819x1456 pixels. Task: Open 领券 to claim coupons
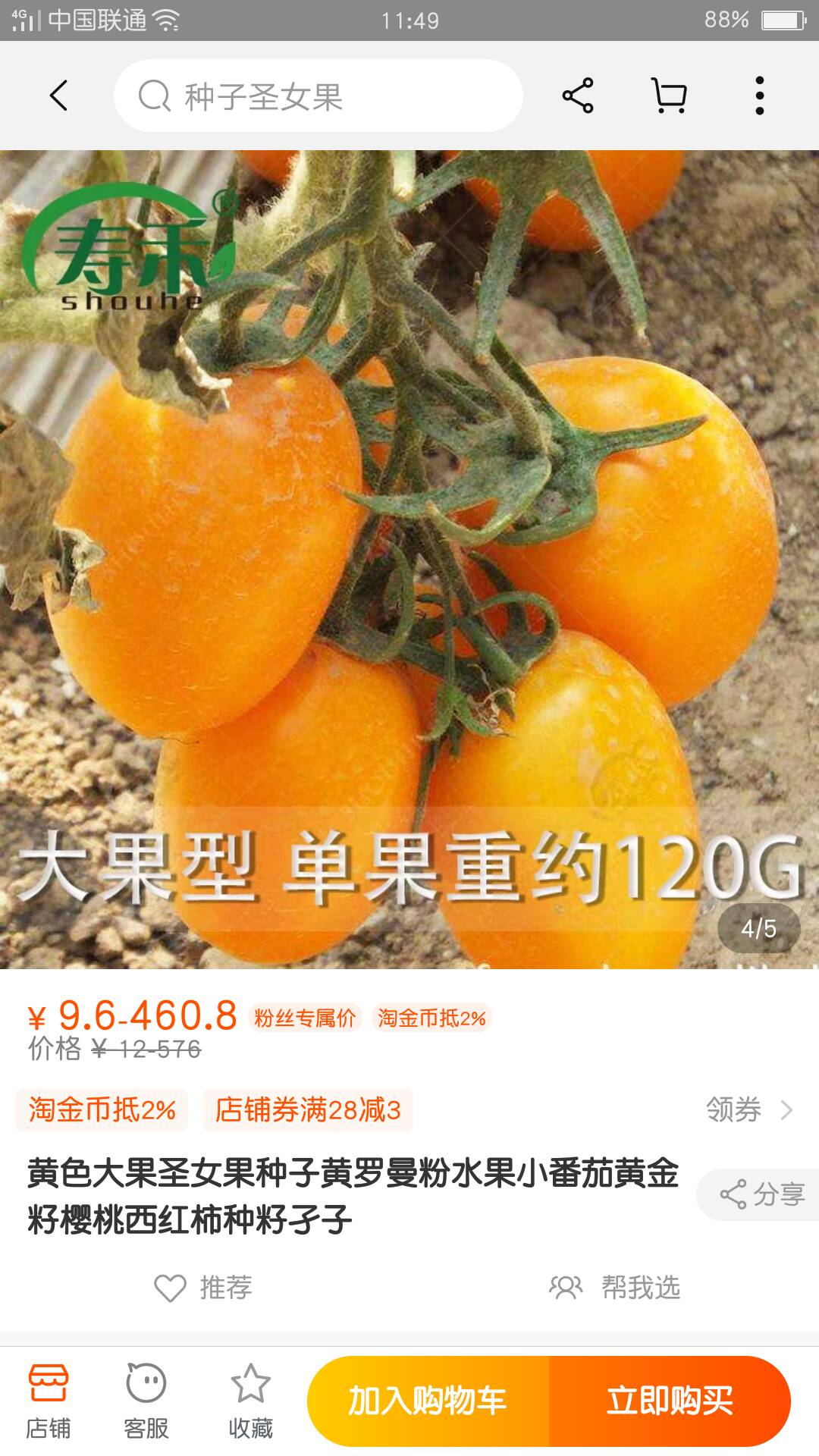(748, 1110)
